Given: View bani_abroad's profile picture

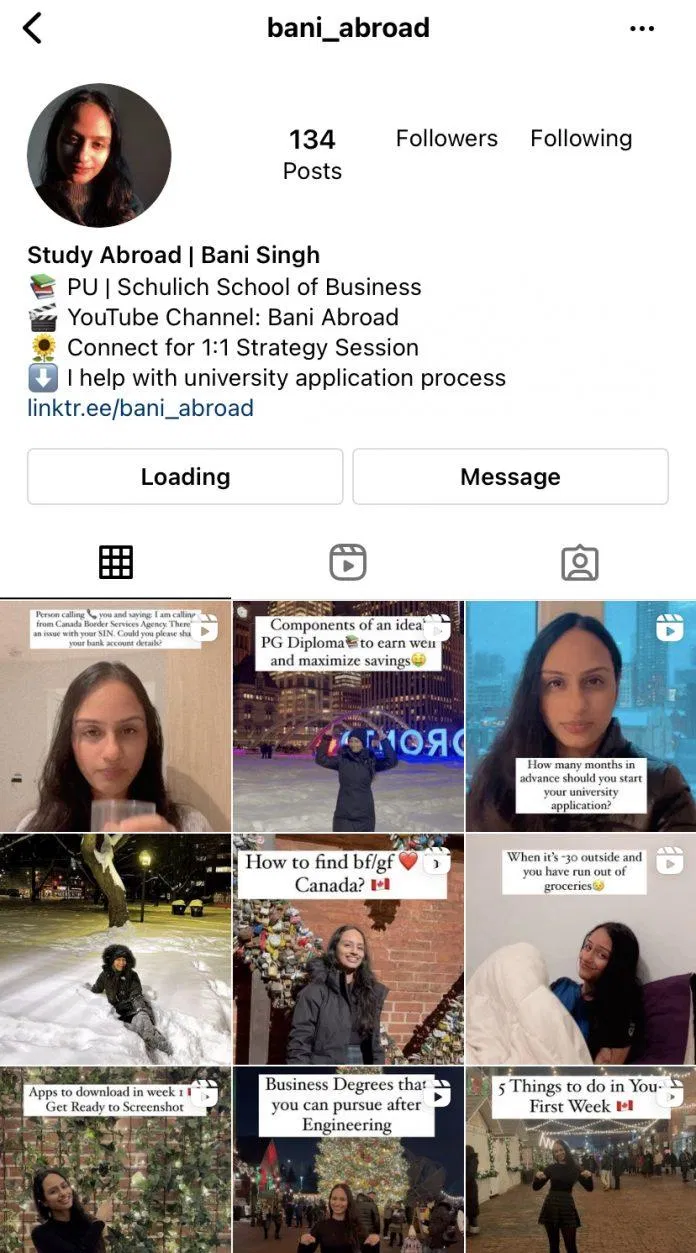Looking at the screenshot, I should coord(99,155).
